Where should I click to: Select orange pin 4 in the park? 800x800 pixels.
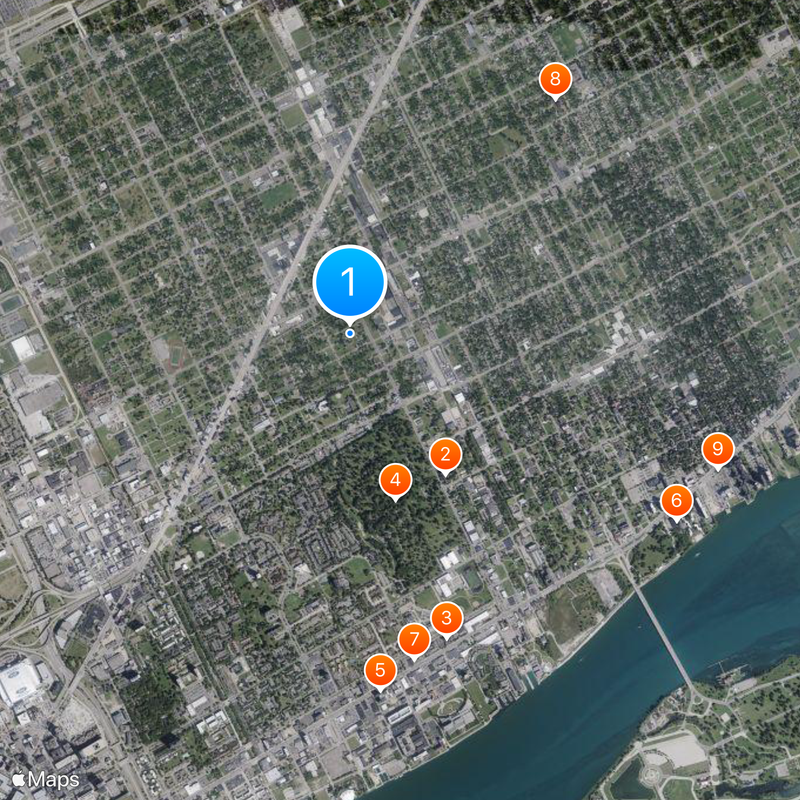tap(396, 482)
